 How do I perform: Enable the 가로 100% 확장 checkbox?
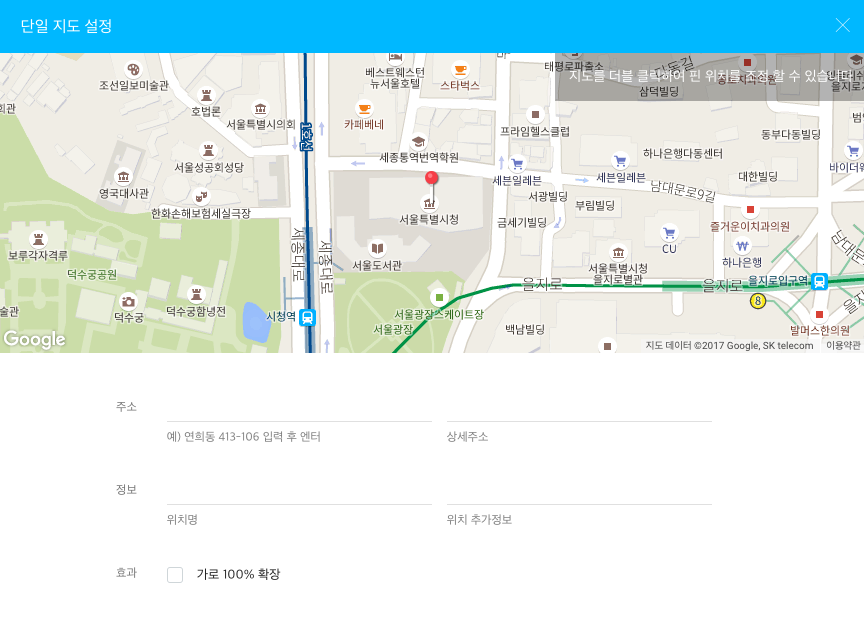coord(175,575)
